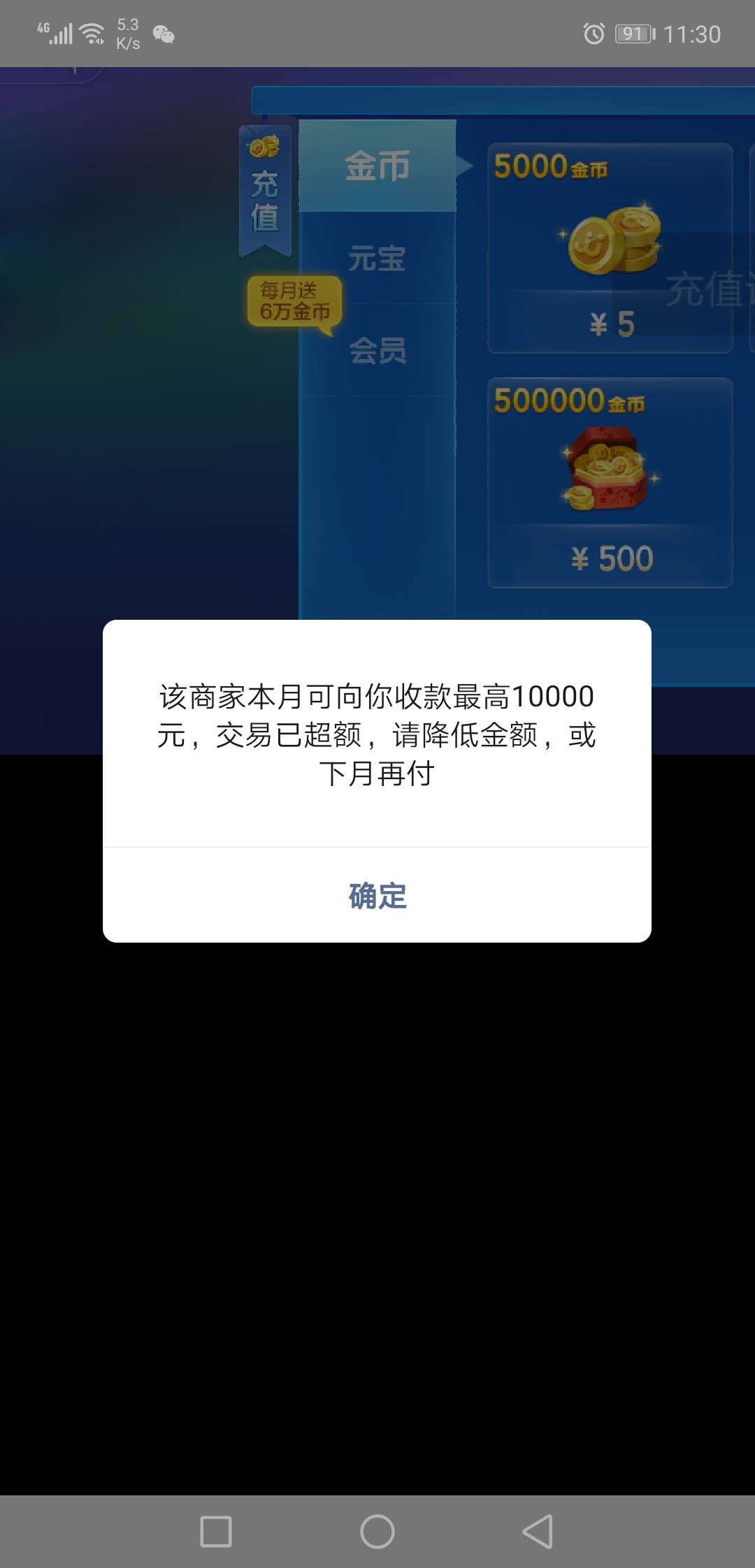Switch to the 金币 tab
755x1568 pixels.
point(377,166)
